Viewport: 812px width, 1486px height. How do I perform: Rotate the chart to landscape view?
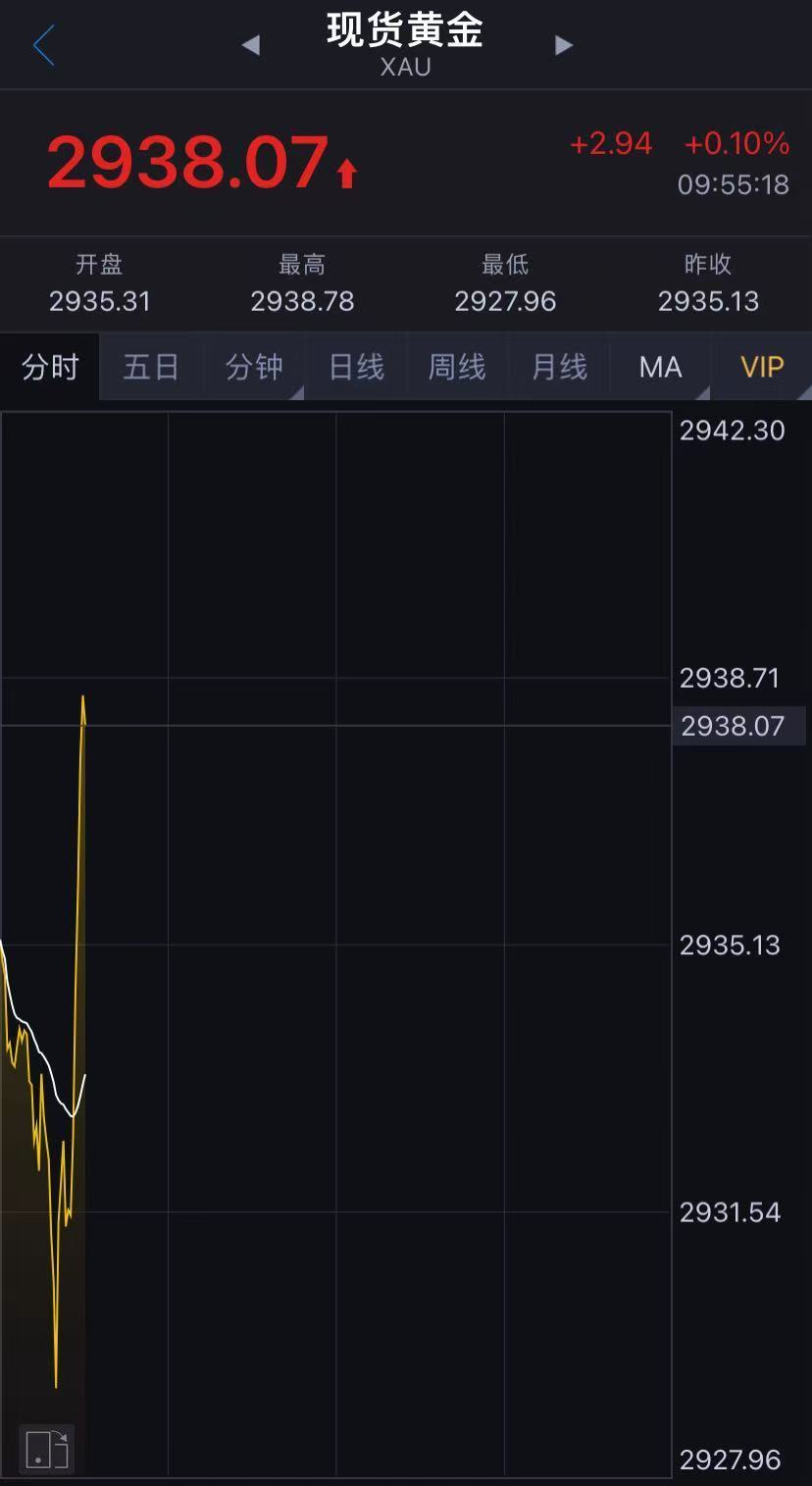point(46,1448)
